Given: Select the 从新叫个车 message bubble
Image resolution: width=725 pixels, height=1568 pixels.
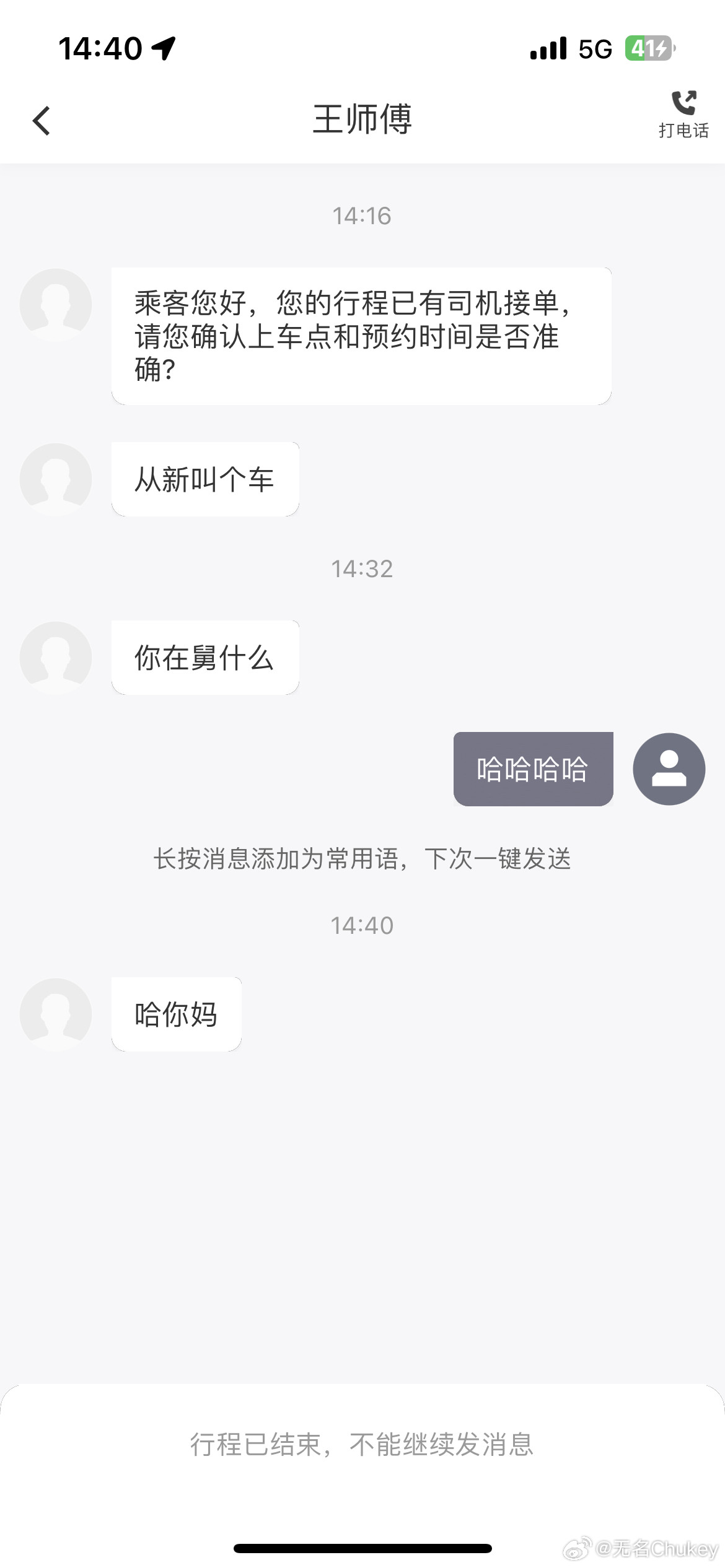Looking at the screenshot, I should click(x=205, y=478).
